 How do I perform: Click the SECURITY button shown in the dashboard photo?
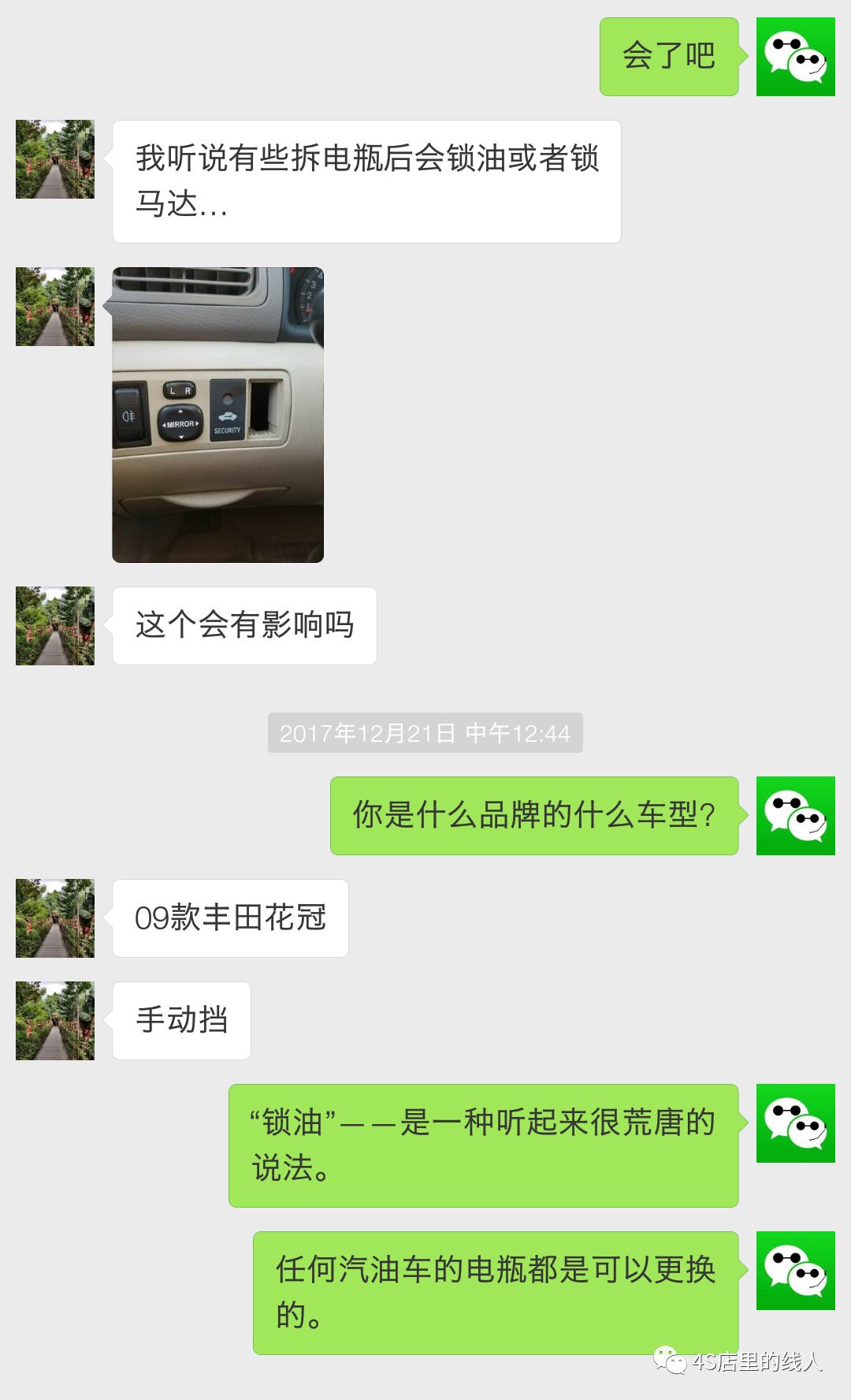coord(227,411)
